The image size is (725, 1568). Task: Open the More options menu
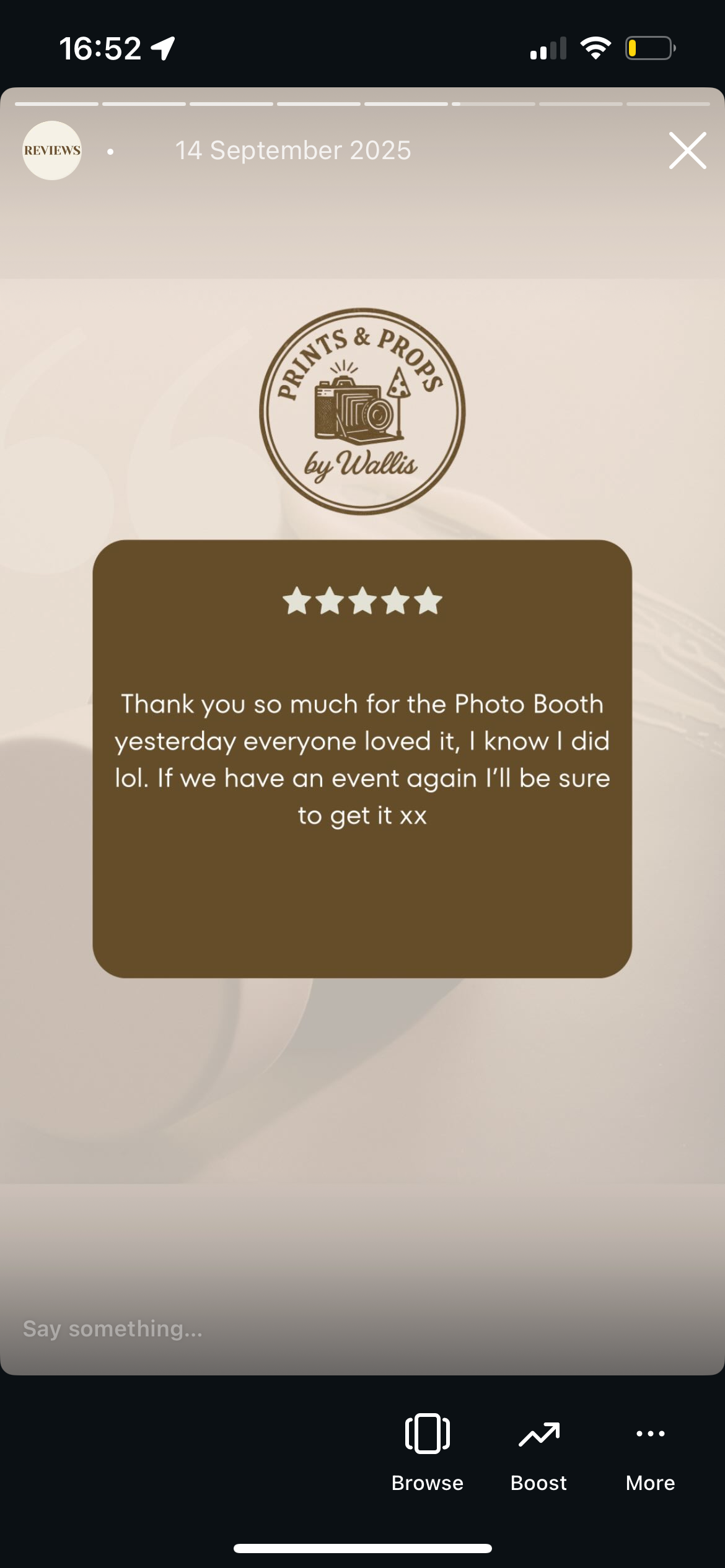click(x=650, y=1450)
